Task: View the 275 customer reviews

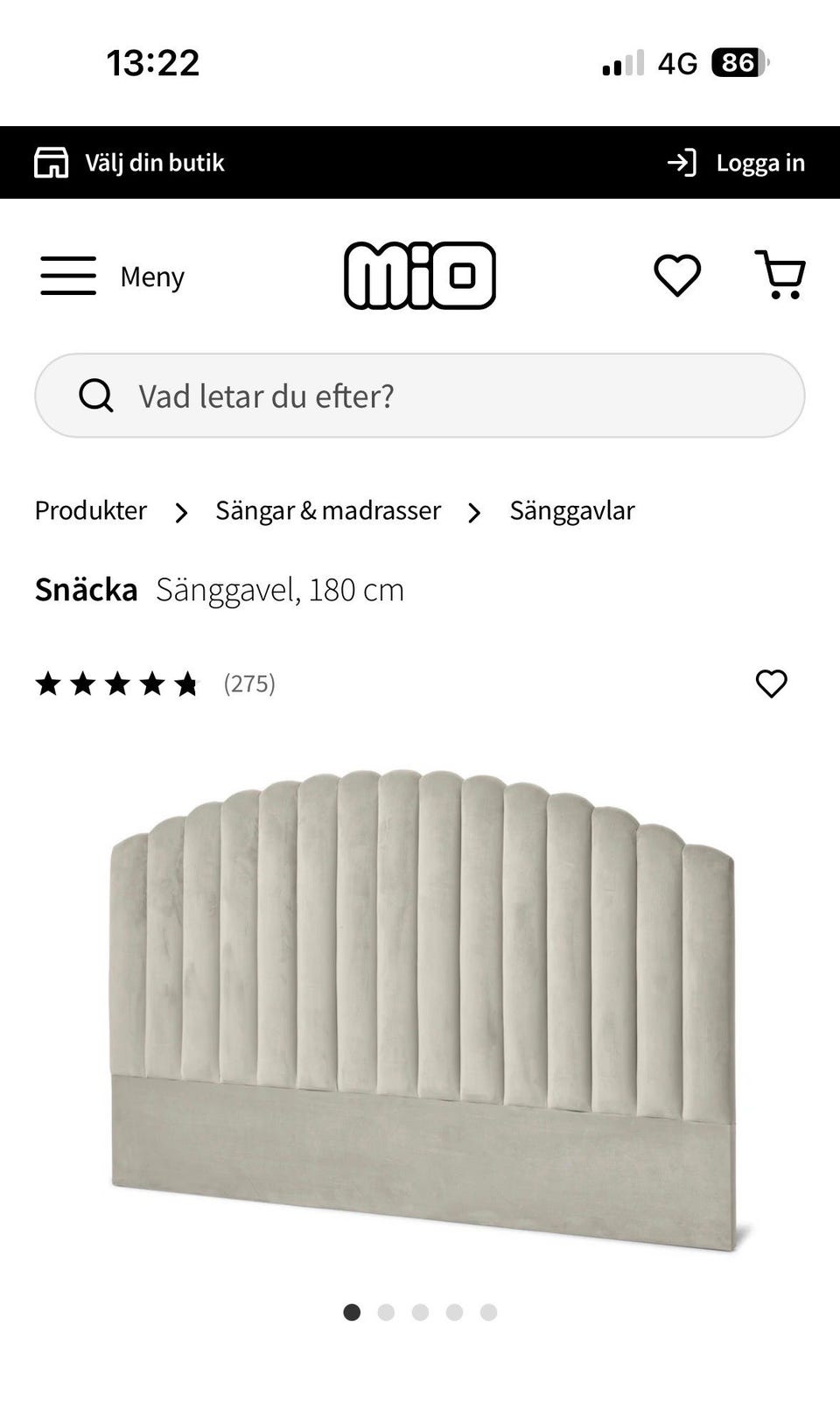Action: (248, 684)
